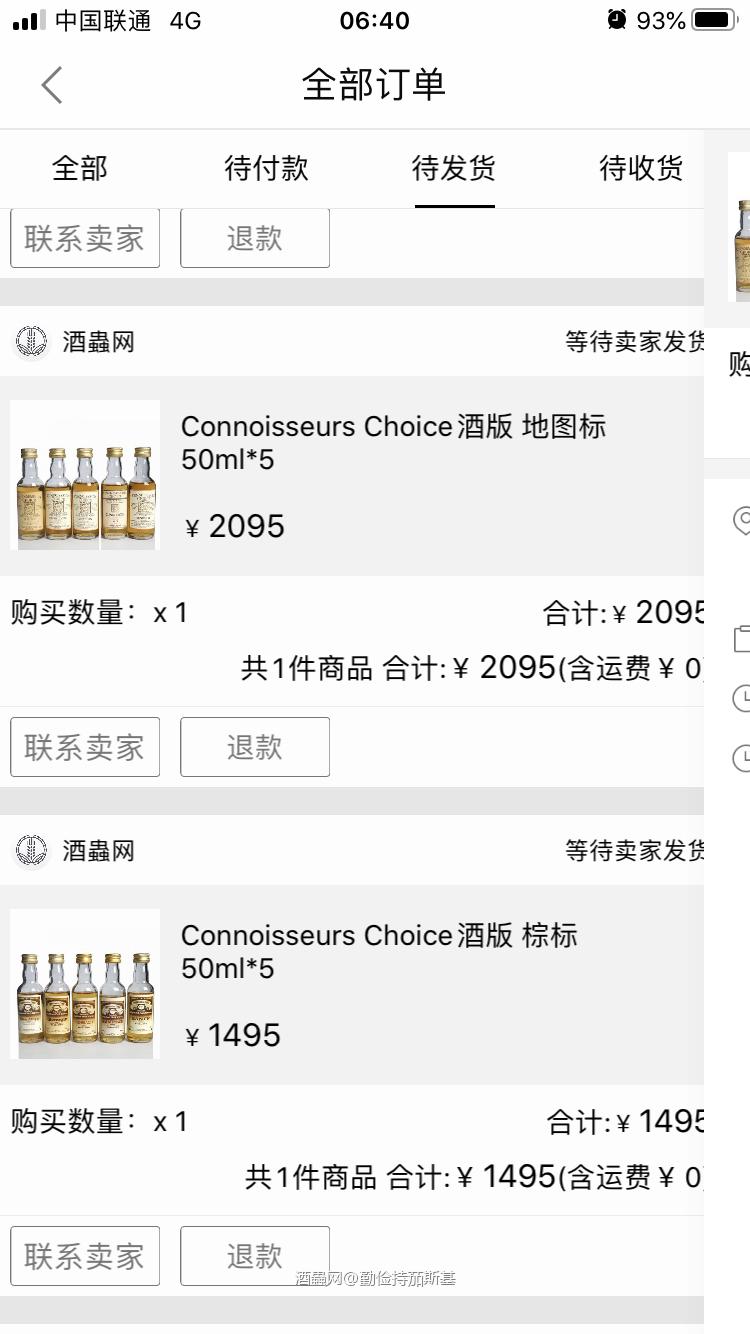Tap the back arrow to exit 全部订单
Image resolution: width=750 pixels, height=1334 pixels.
tap(52, 85)
